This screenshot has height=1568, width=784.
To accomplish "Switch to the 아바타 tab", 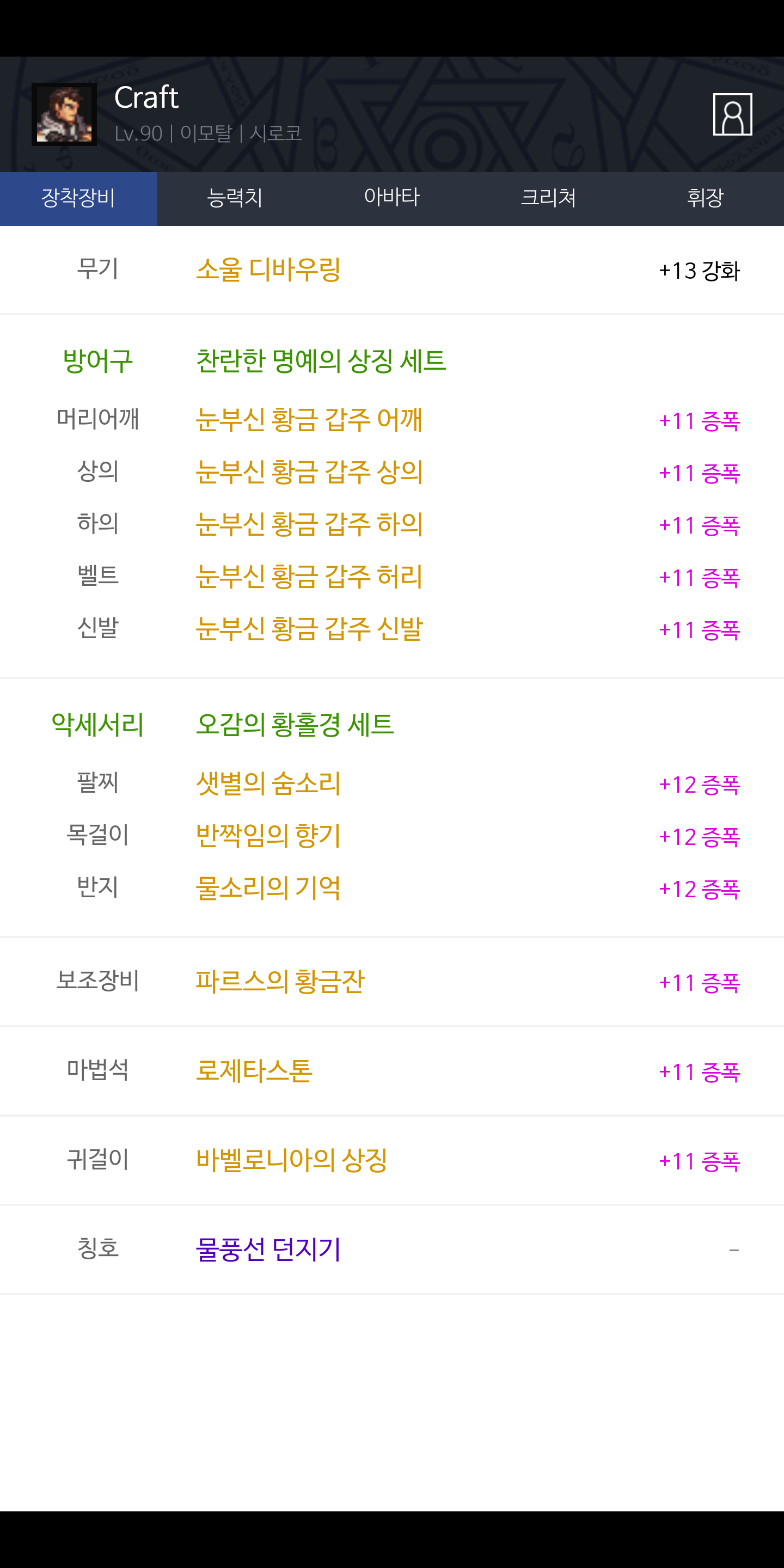I will pyautogui.click(x=392, y=198).
